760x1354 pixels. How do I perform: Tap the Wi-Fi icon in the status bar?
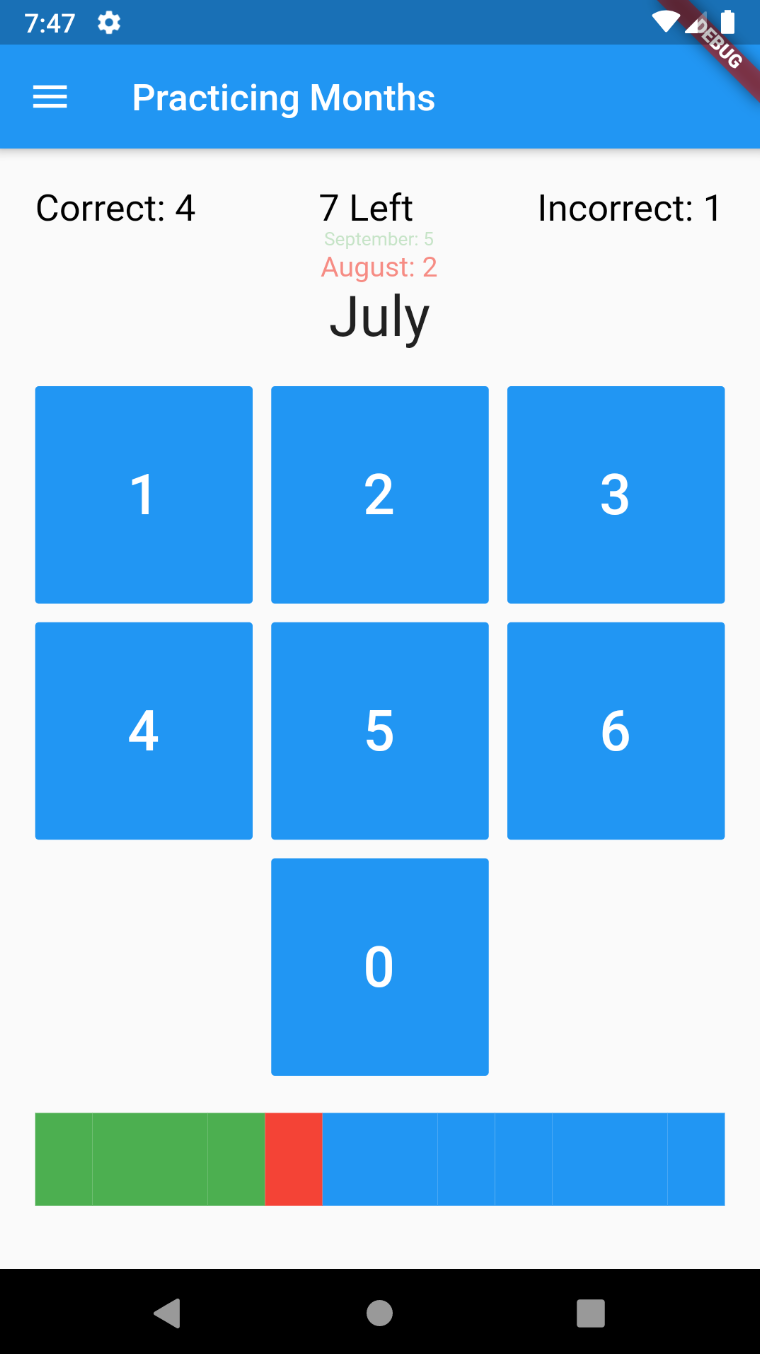(x=665, y=22)
